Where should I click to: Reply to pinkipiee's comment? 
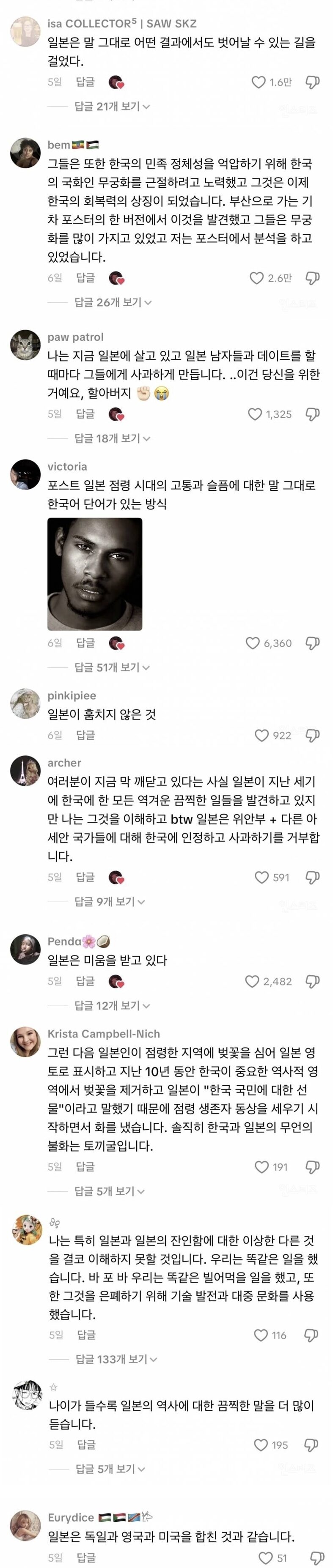(x=85, y=735)
